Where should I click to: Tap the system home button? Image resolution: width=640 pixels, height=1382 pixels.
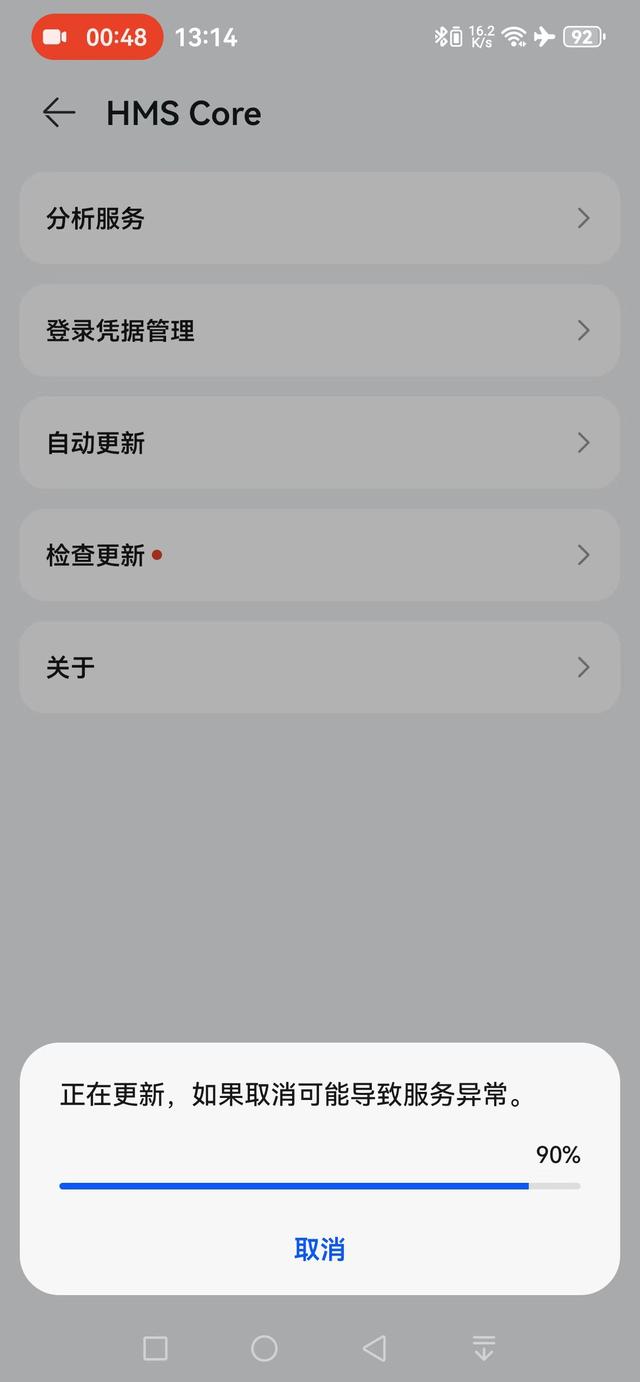point(264,1348)
